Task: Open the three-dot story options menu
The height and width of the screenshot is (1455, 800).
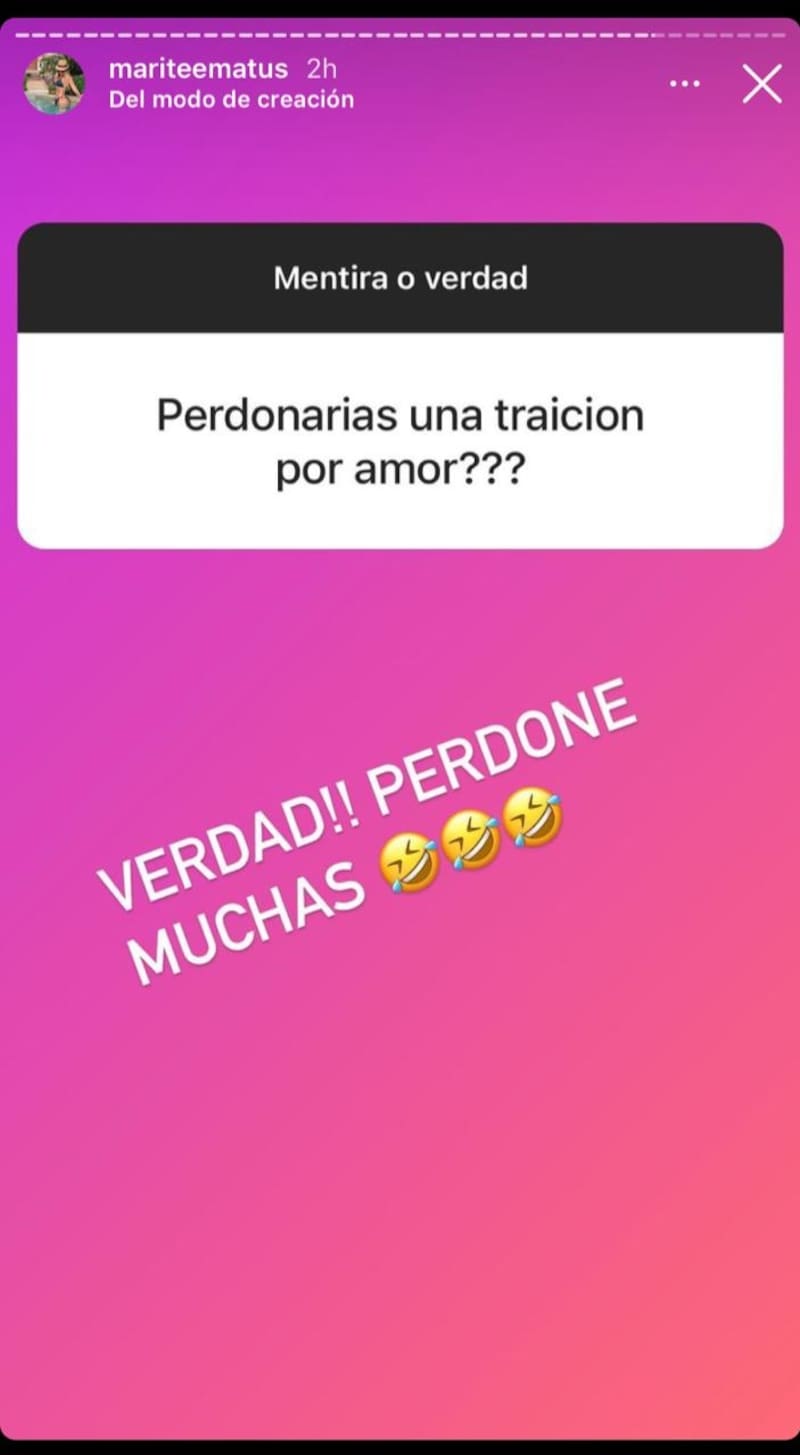Action: coord(685,84)
